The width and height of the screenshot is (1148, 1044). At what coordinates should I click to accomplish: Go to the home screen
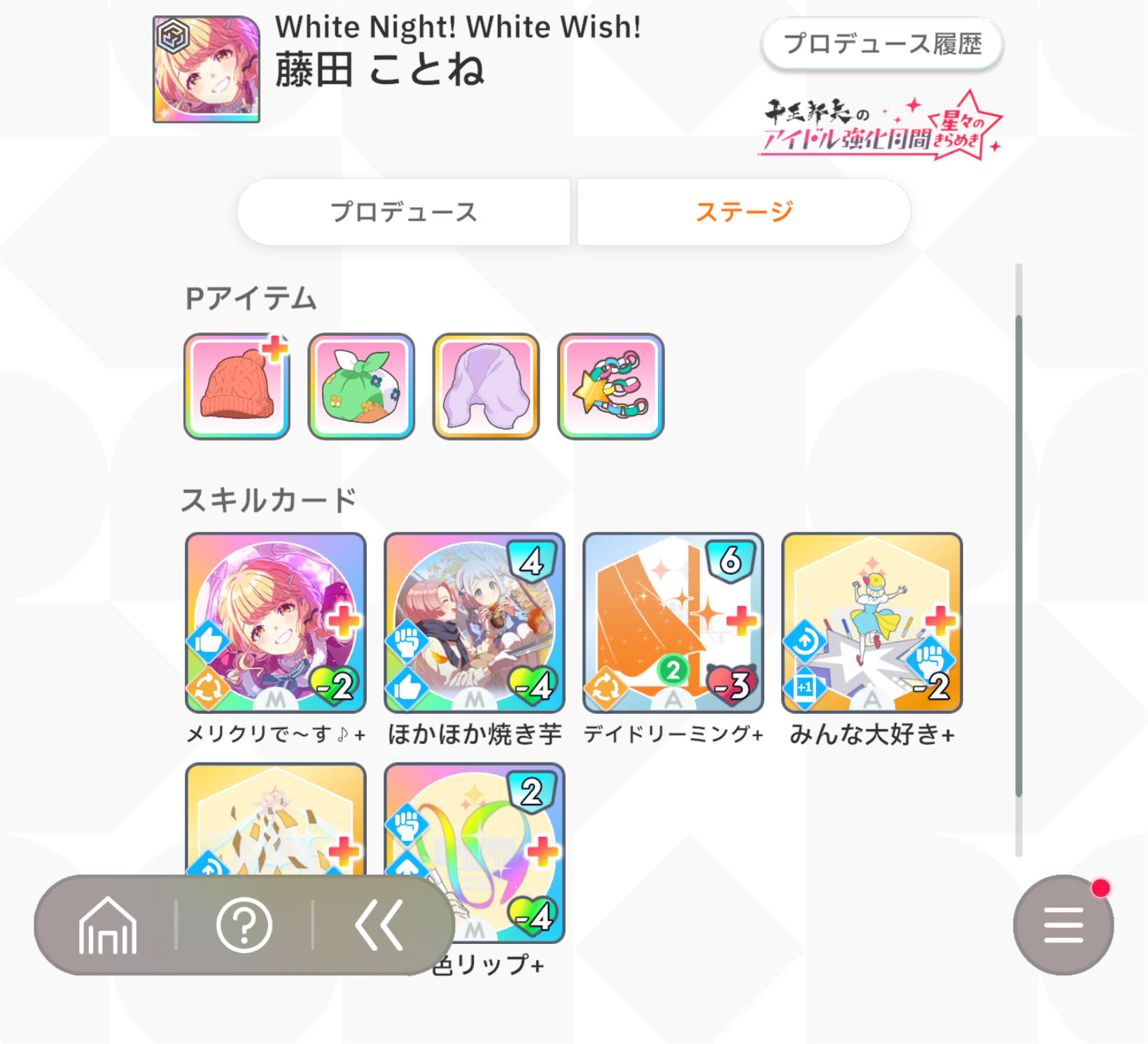[x=108, y=925]
